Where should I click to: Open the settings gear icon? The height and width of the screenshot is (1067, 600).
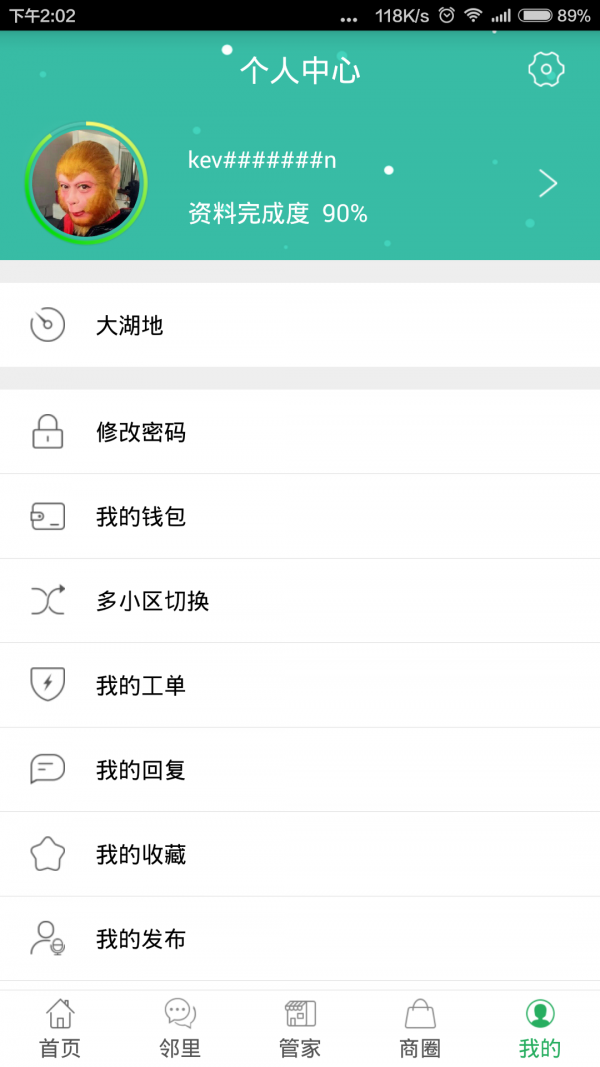coord(546,69)
